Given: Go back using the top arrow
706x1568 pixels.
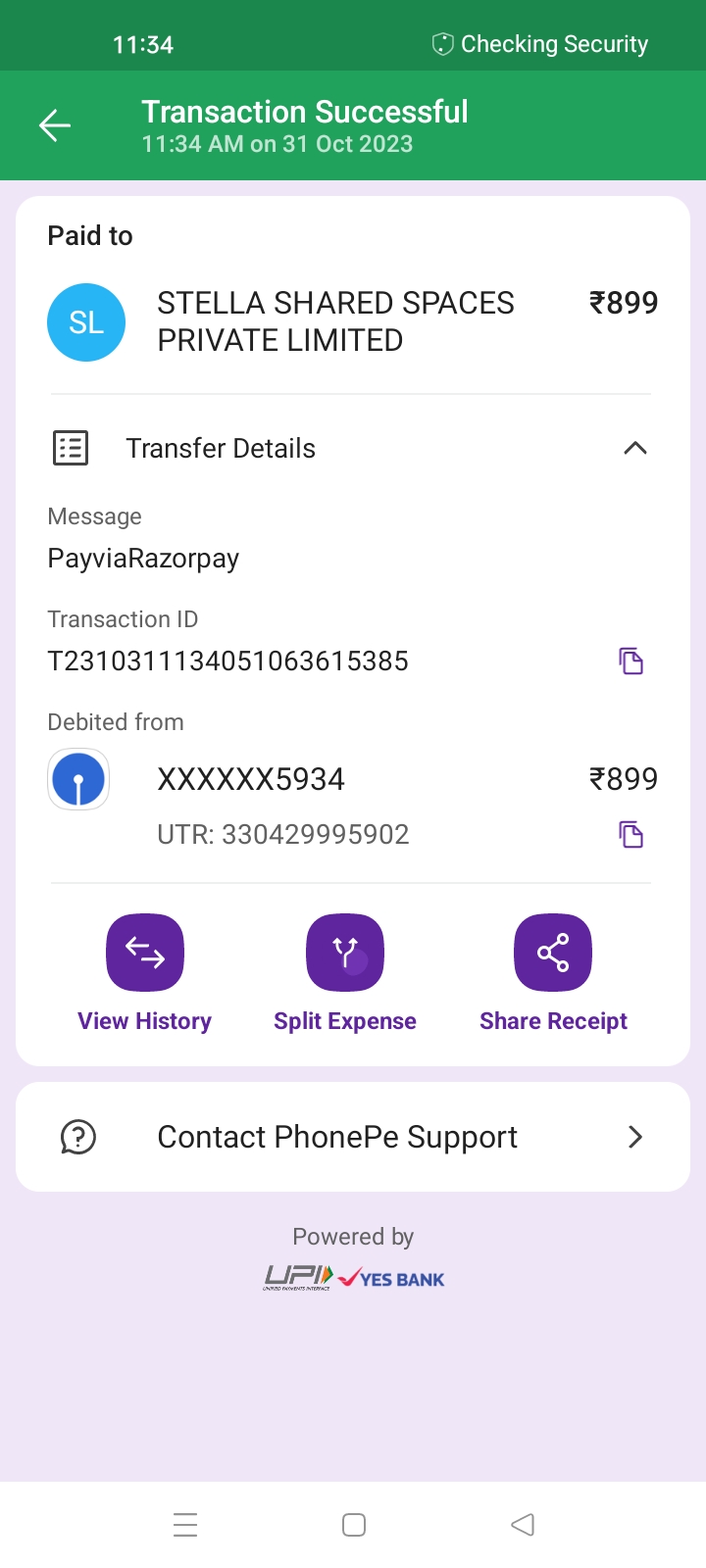Looking at the screenshot, I should click(55, 125).
